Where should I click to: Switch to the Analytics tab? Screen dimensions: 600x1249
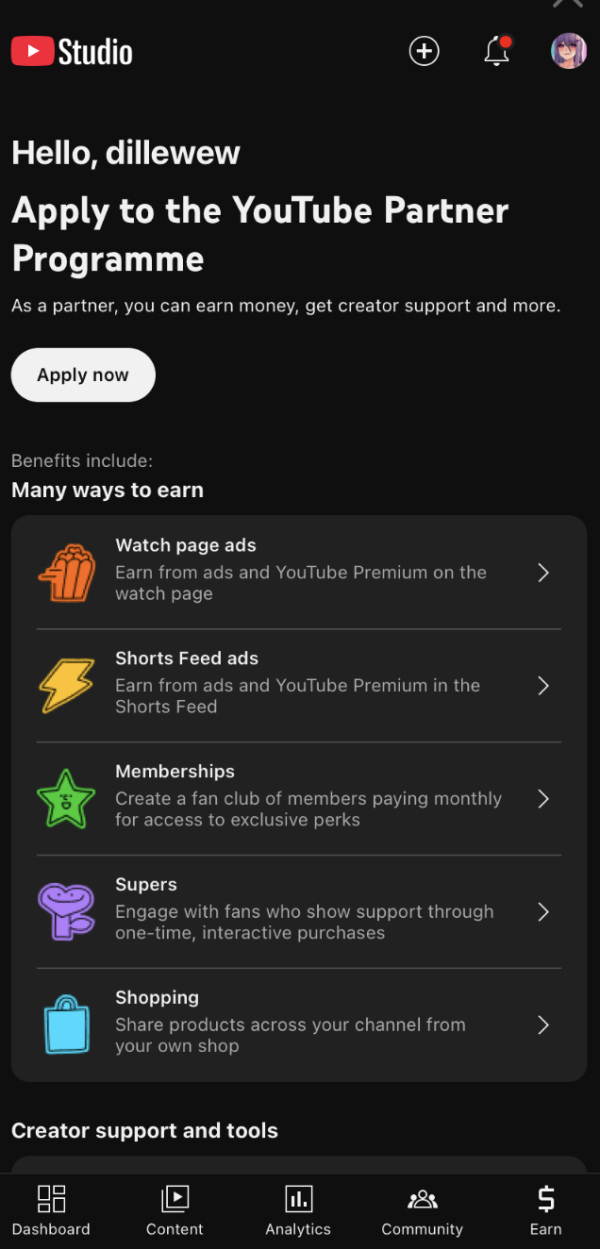(x=298, y=1210)
